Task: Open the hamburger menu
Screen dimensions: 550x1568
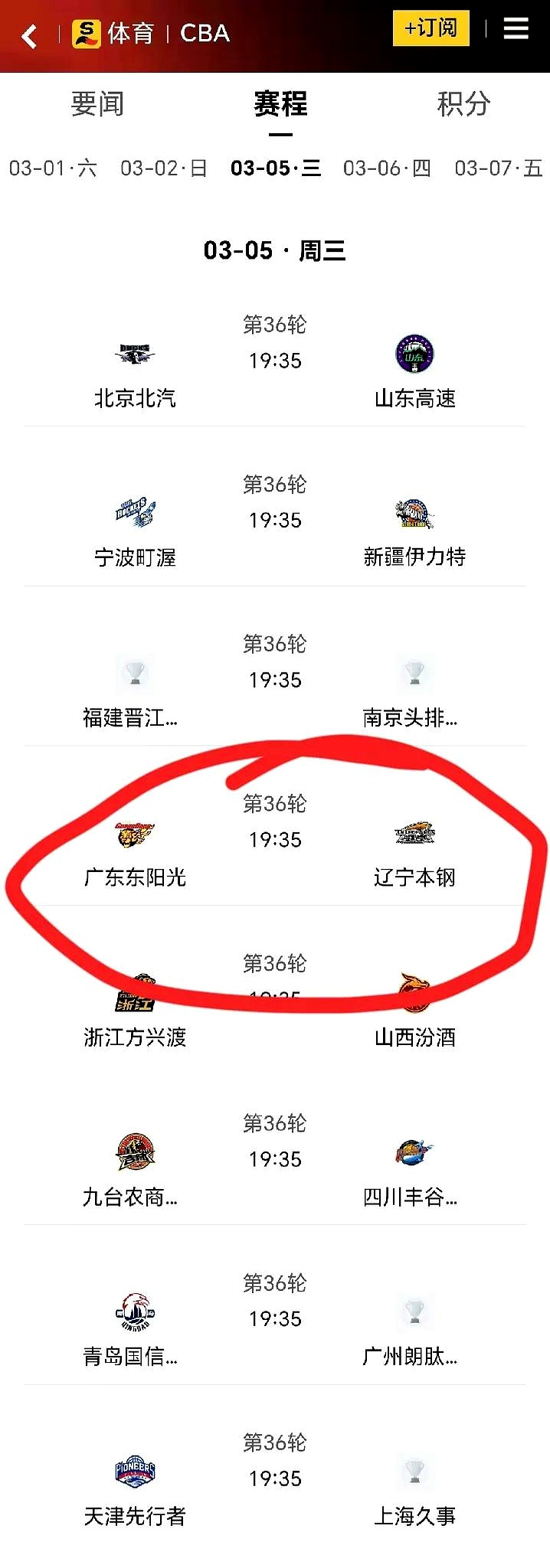Action: pyautogui.click(x=516, y=29)
